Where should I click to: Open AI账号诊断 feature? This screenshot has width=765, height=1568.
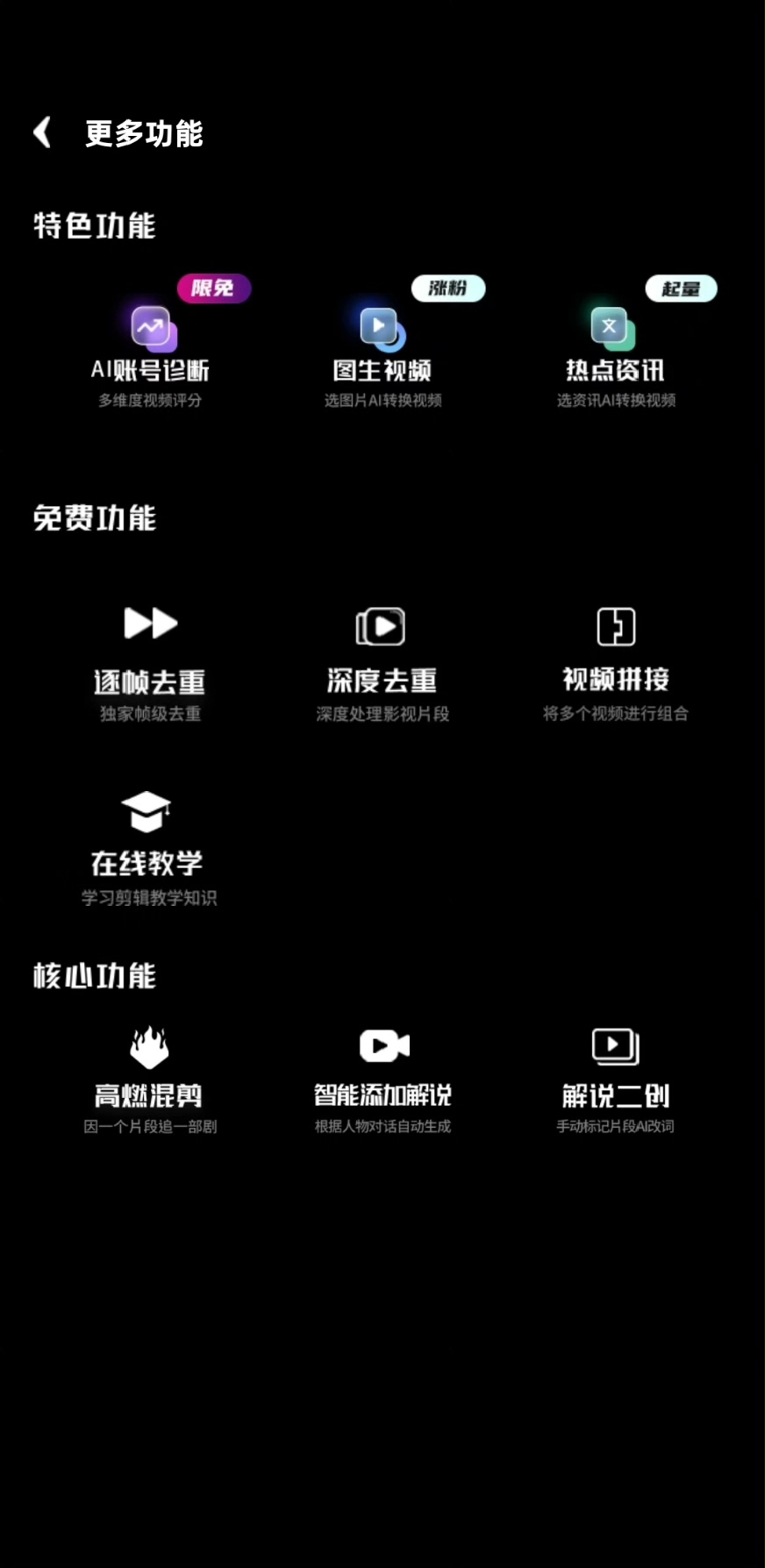coord(151,349)
